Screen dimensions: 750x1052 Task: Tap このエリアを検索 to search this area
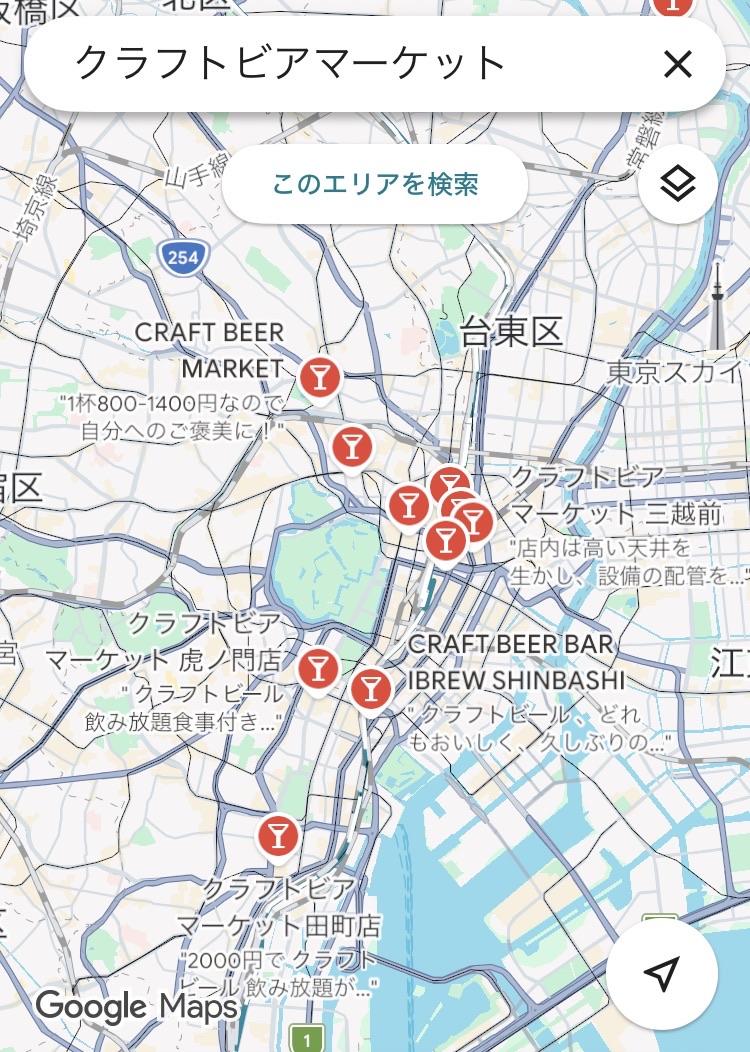click(374, 184)
